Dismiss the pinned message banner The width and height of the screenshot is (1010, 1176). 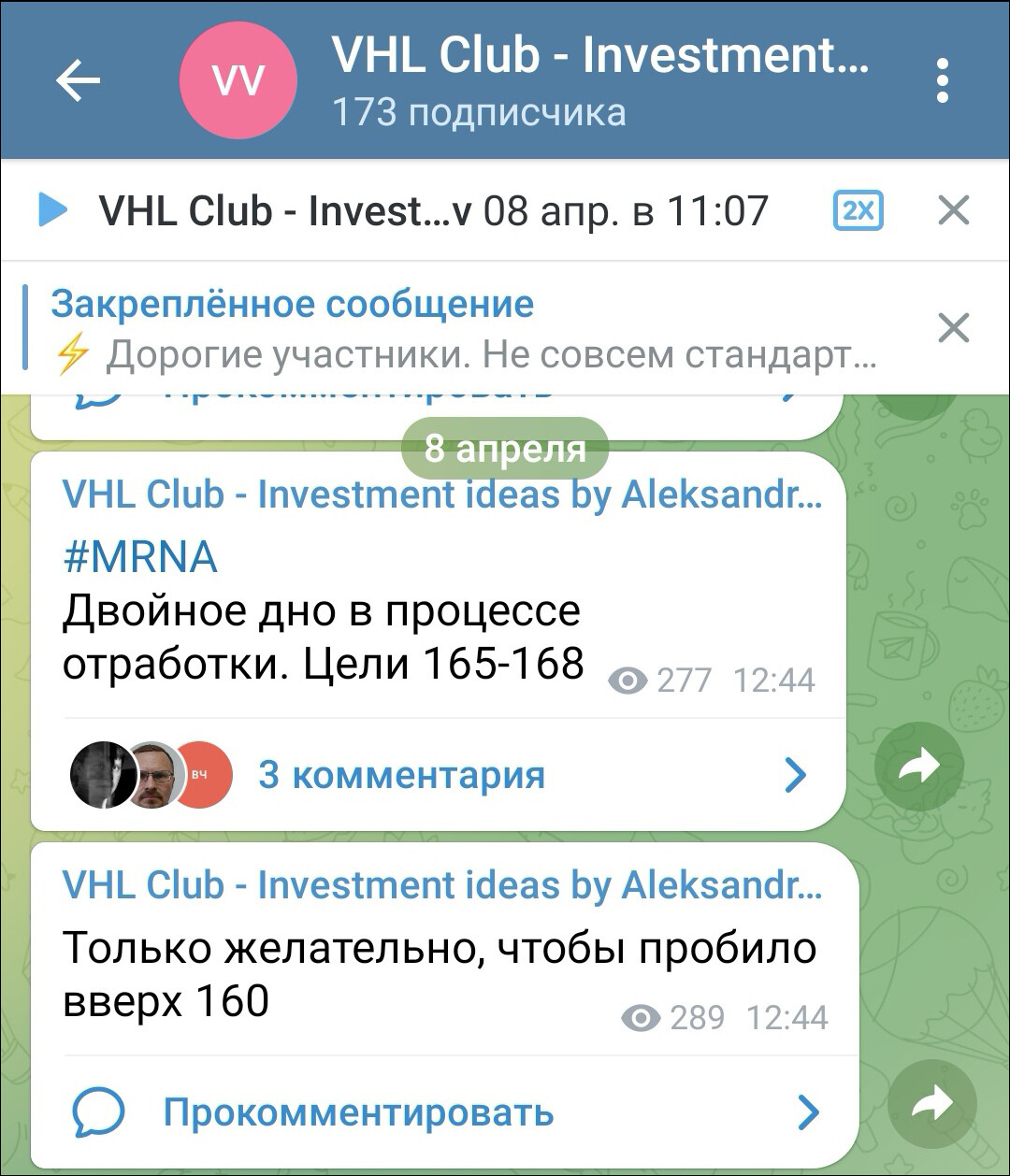953,328
